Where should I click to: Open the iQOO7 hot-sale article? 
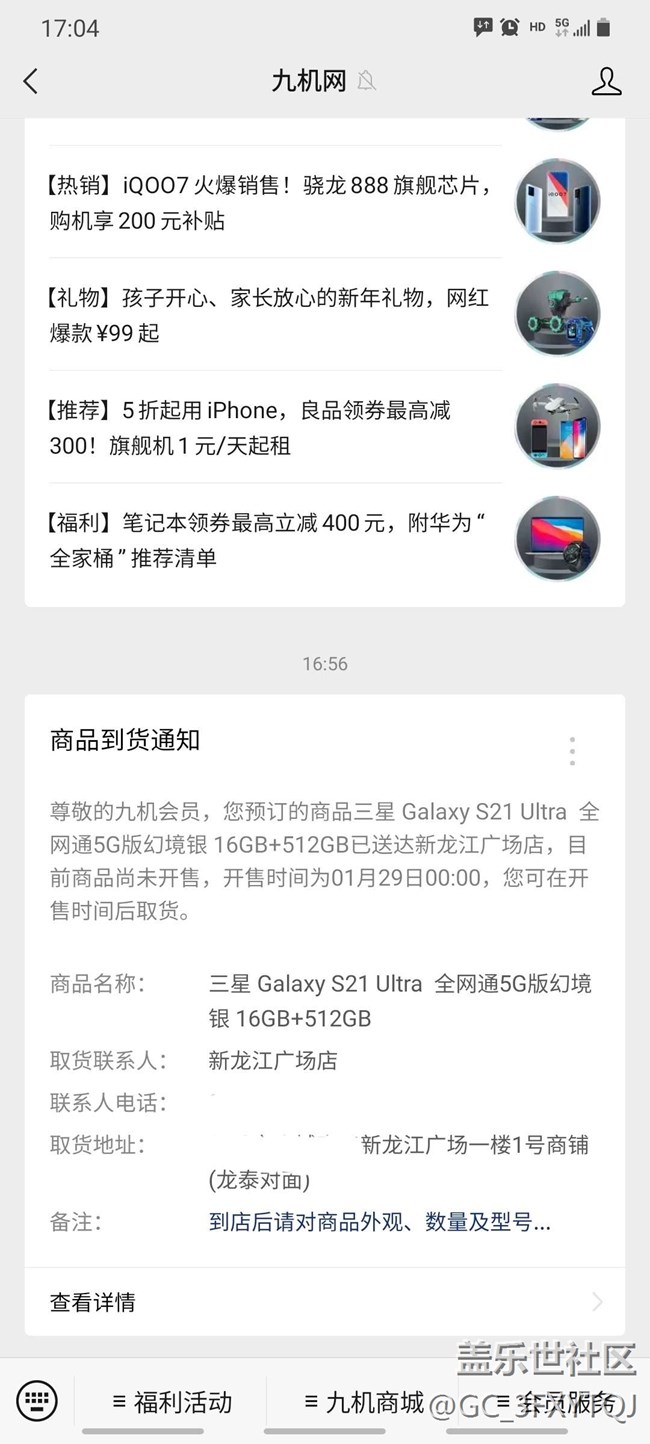272,202
